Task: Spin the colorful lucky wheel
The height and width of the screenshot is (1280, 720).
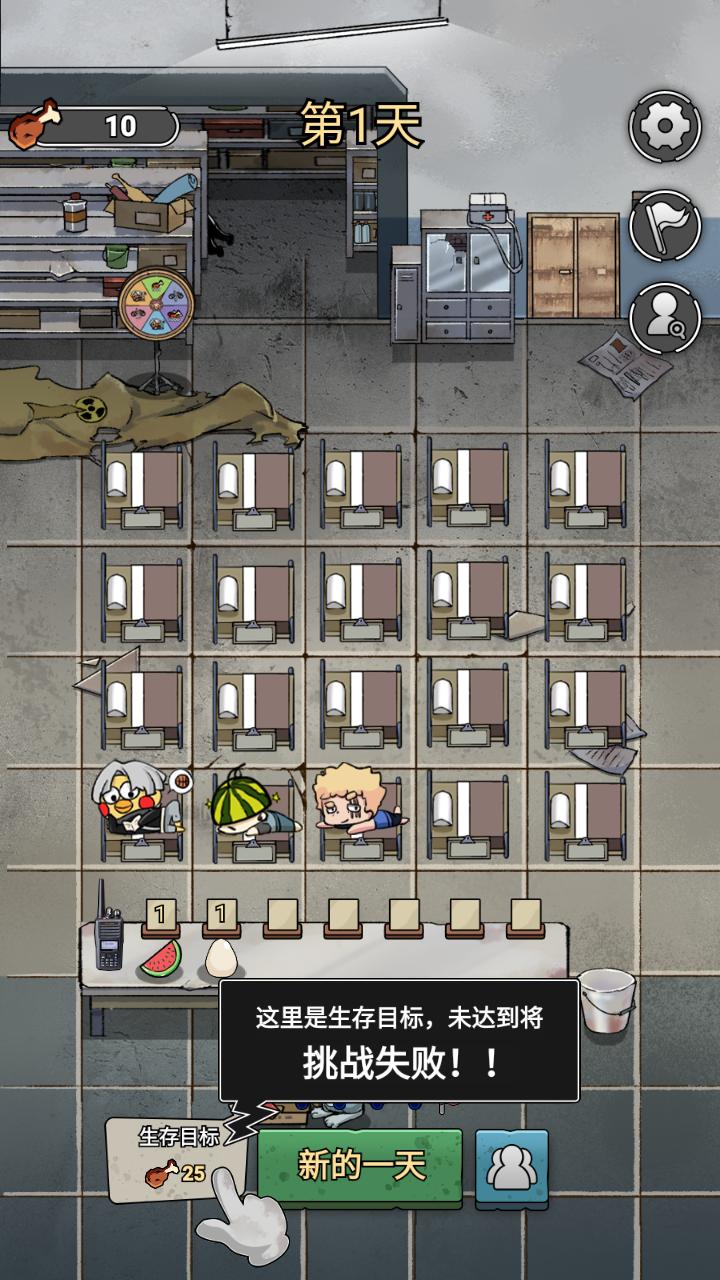Action: click(155, 305)
